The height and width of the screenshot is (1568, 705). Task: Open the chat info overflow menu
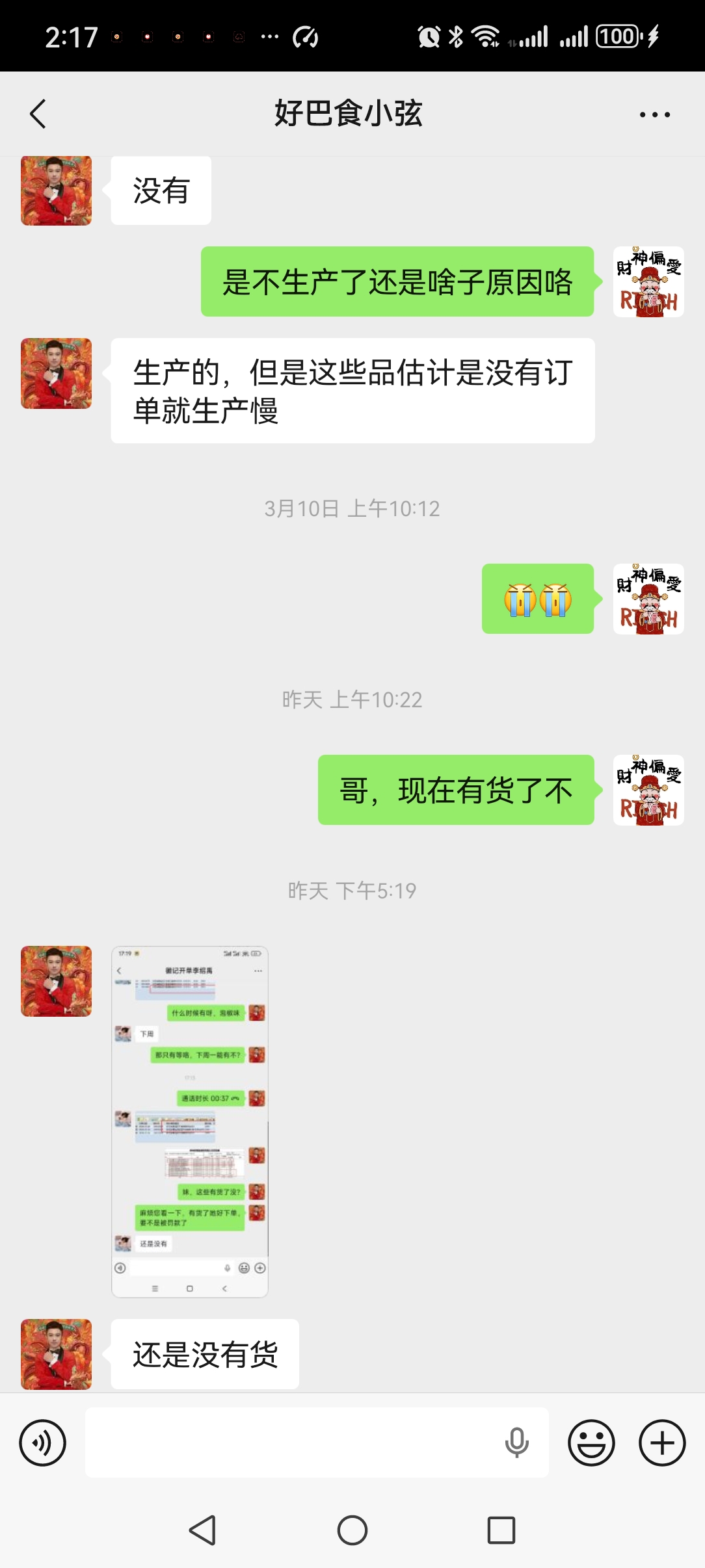point(654,114)
